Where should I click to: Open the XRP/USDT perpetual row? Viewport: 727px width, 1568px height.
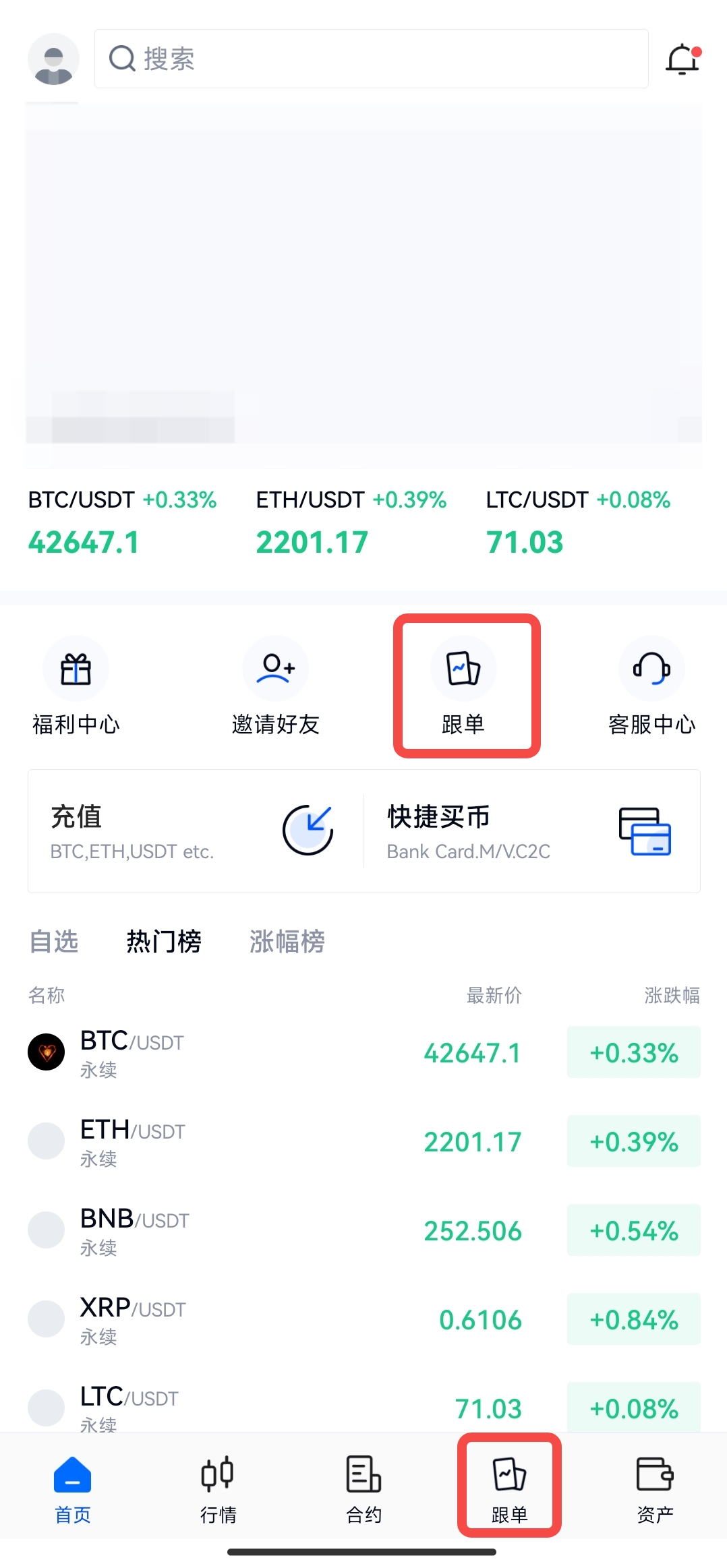pyautogui.click(x=363, y=1319)
